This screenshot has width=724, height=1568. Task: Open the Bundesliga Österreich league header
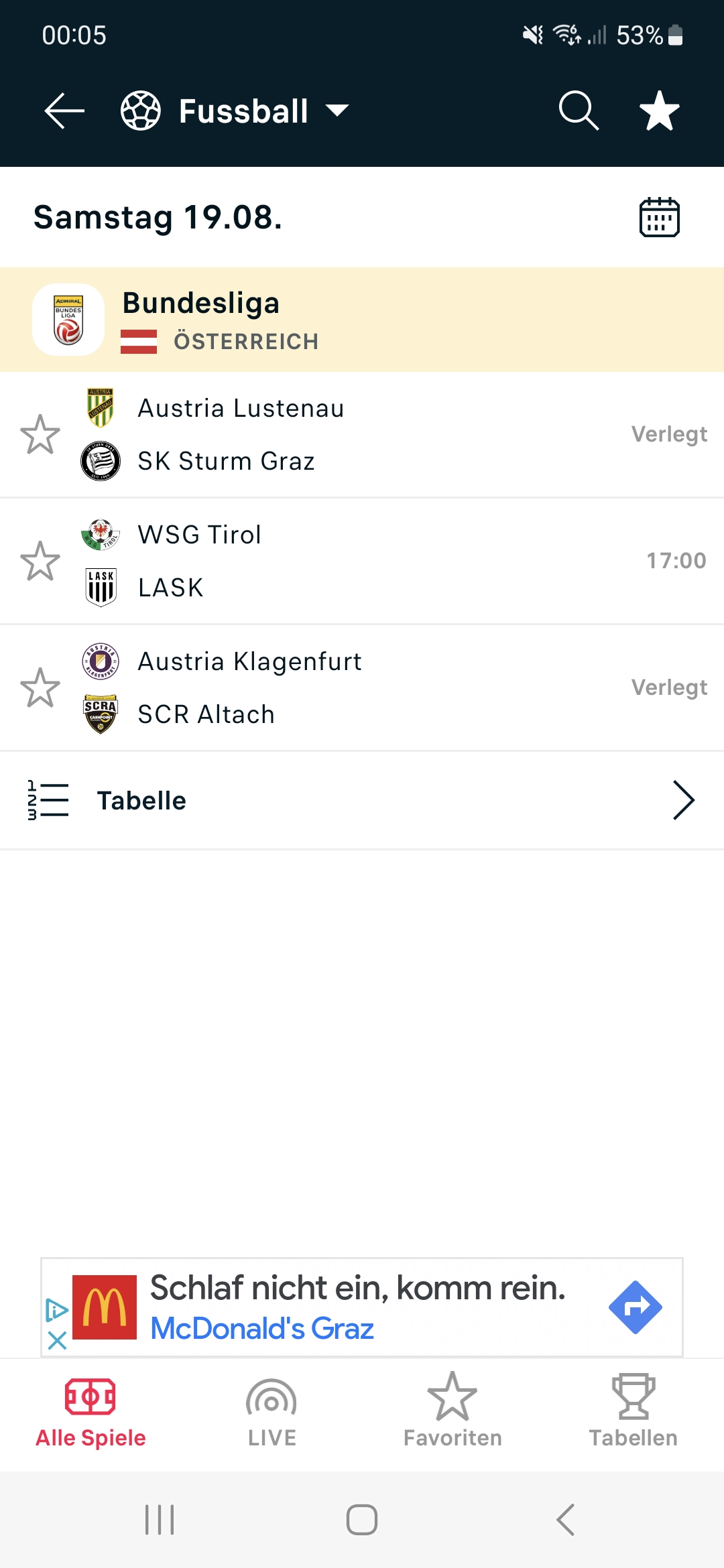362,320
